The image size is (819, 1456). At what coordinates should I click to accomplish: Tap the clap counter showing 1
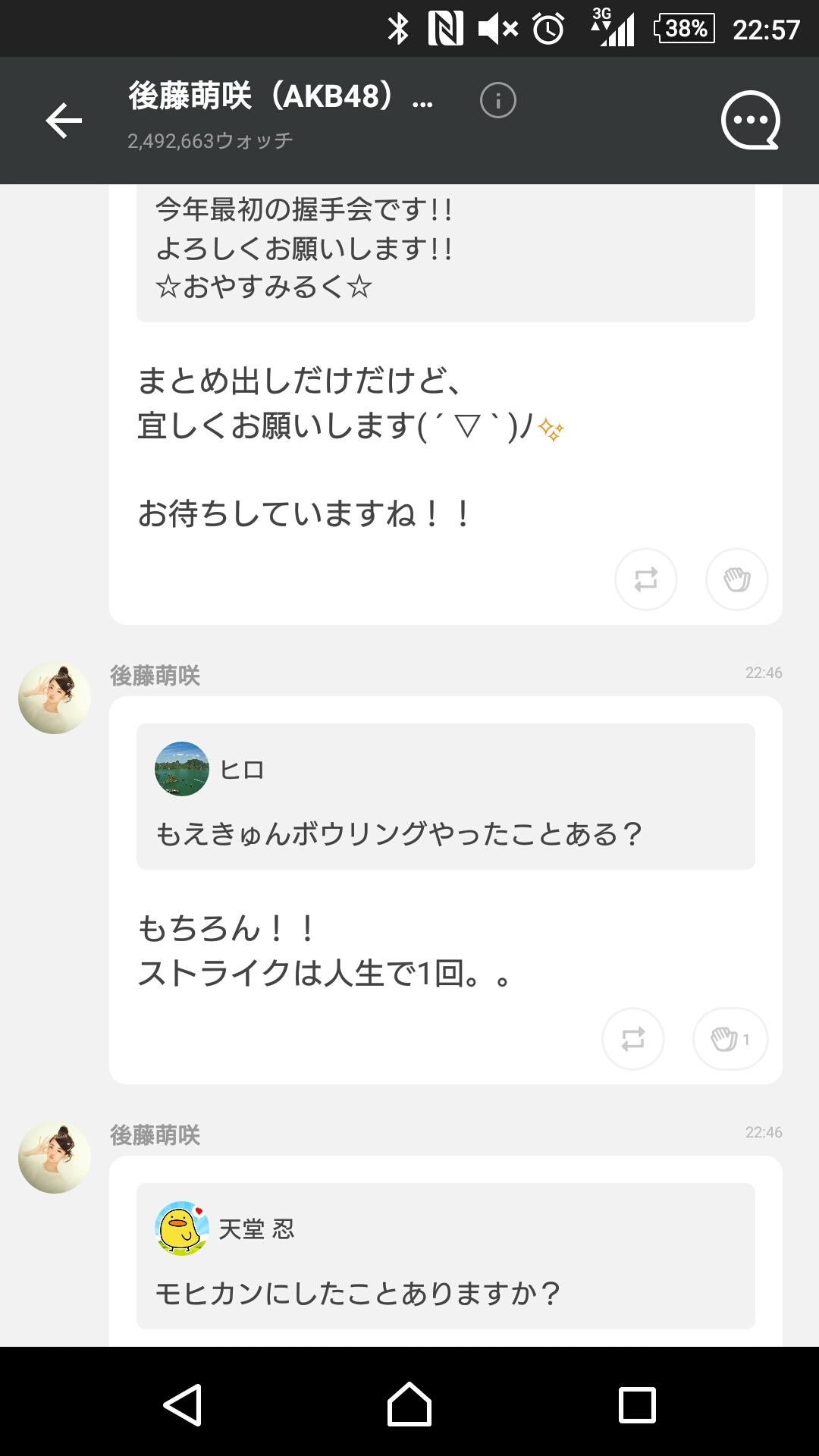coord(746,1039)
